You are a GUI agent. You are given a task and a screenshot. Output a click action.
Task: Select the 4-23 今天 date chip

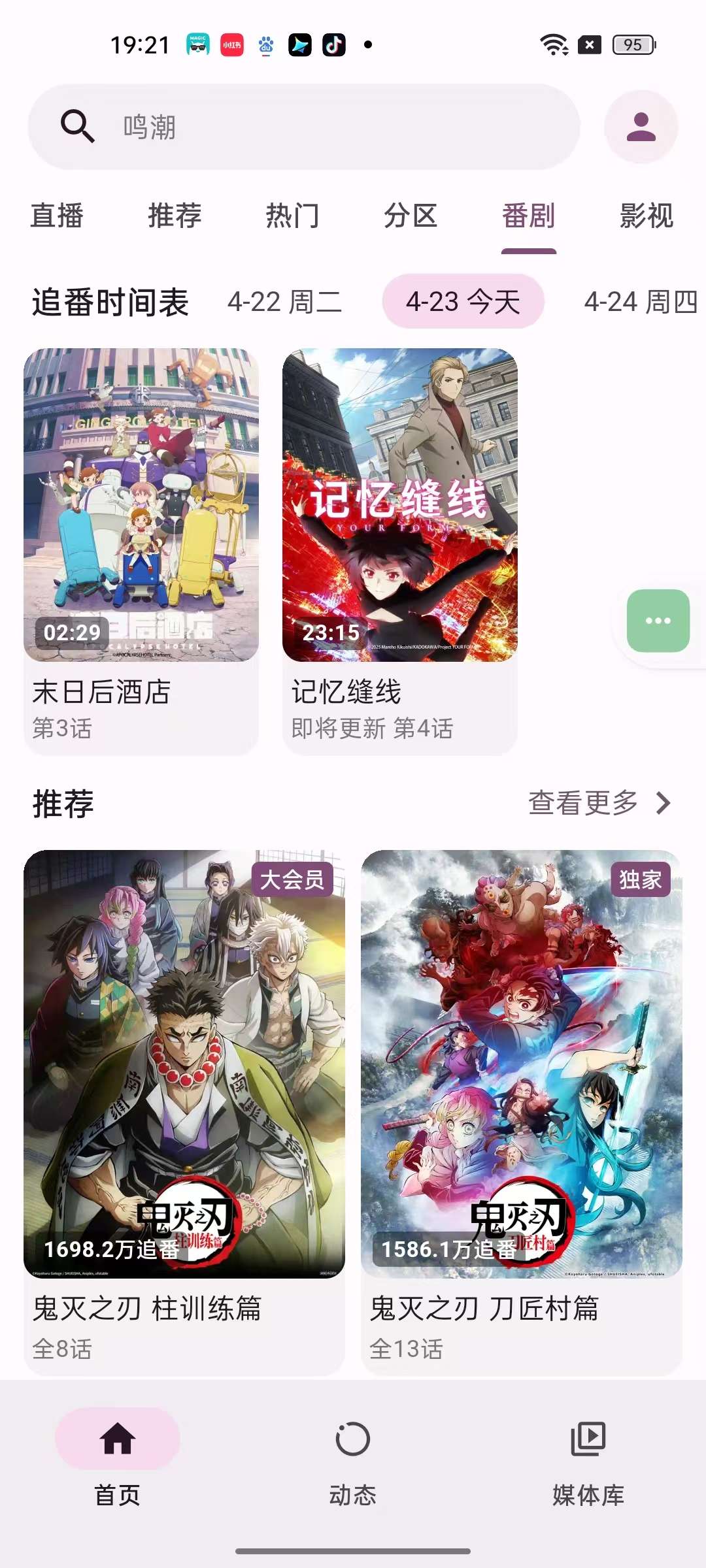tap(463, 302)
